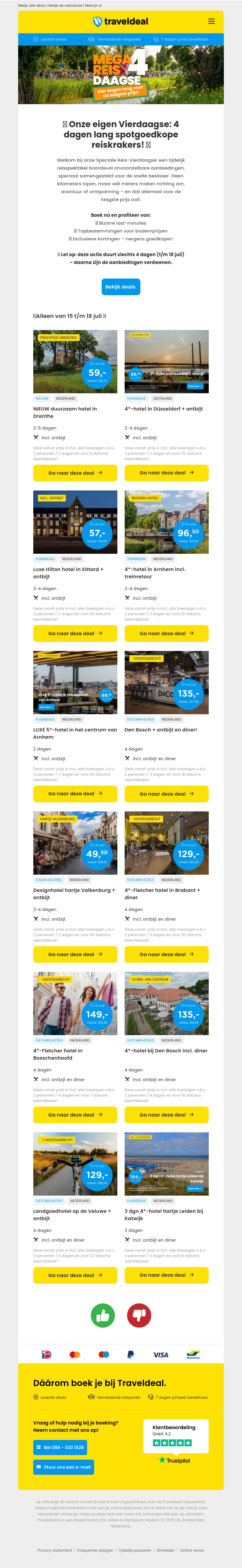View 4*-Fletcher hotel in Bosschenhoofd deal
242x1568 pixels.
point(75,1114)
